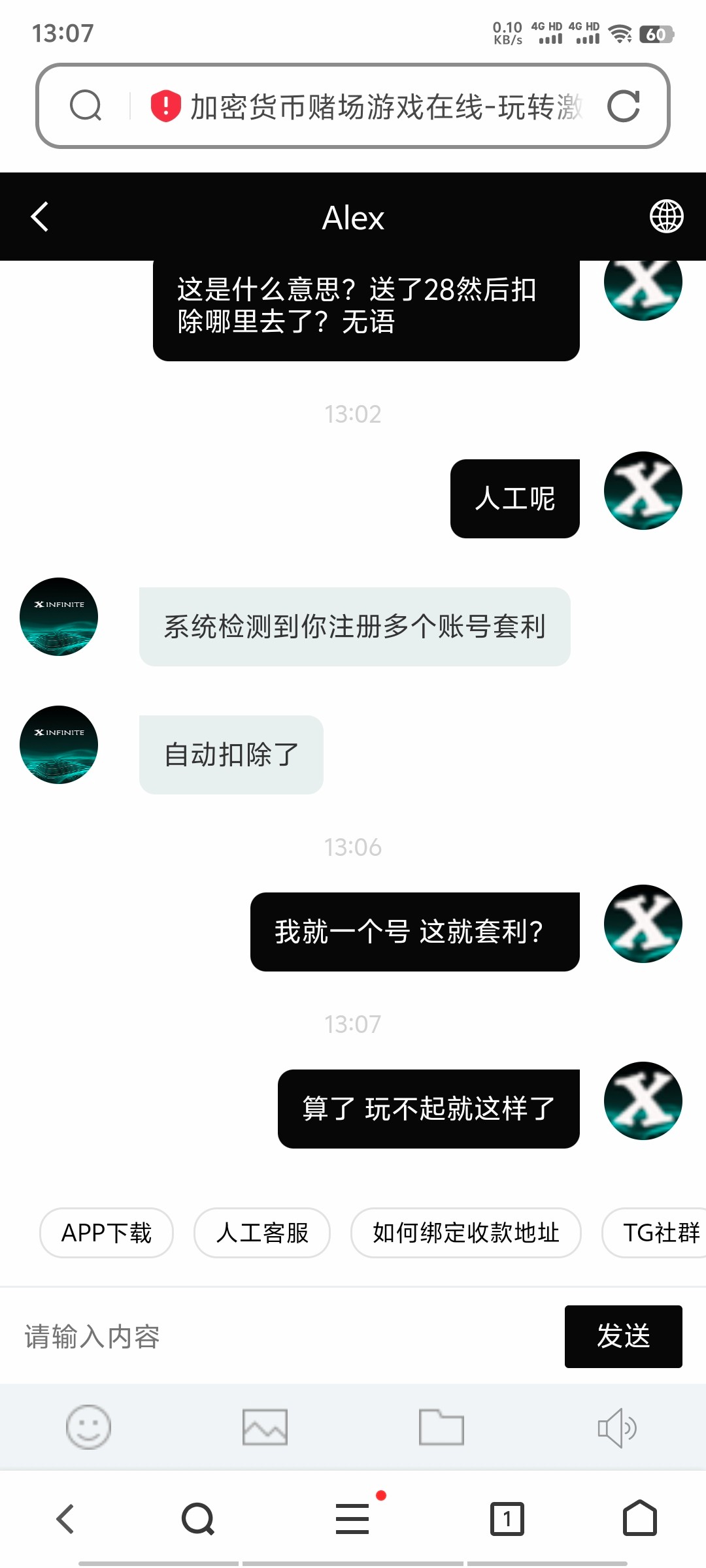
Task: View open browser tabs
Action: (507, 1519)
